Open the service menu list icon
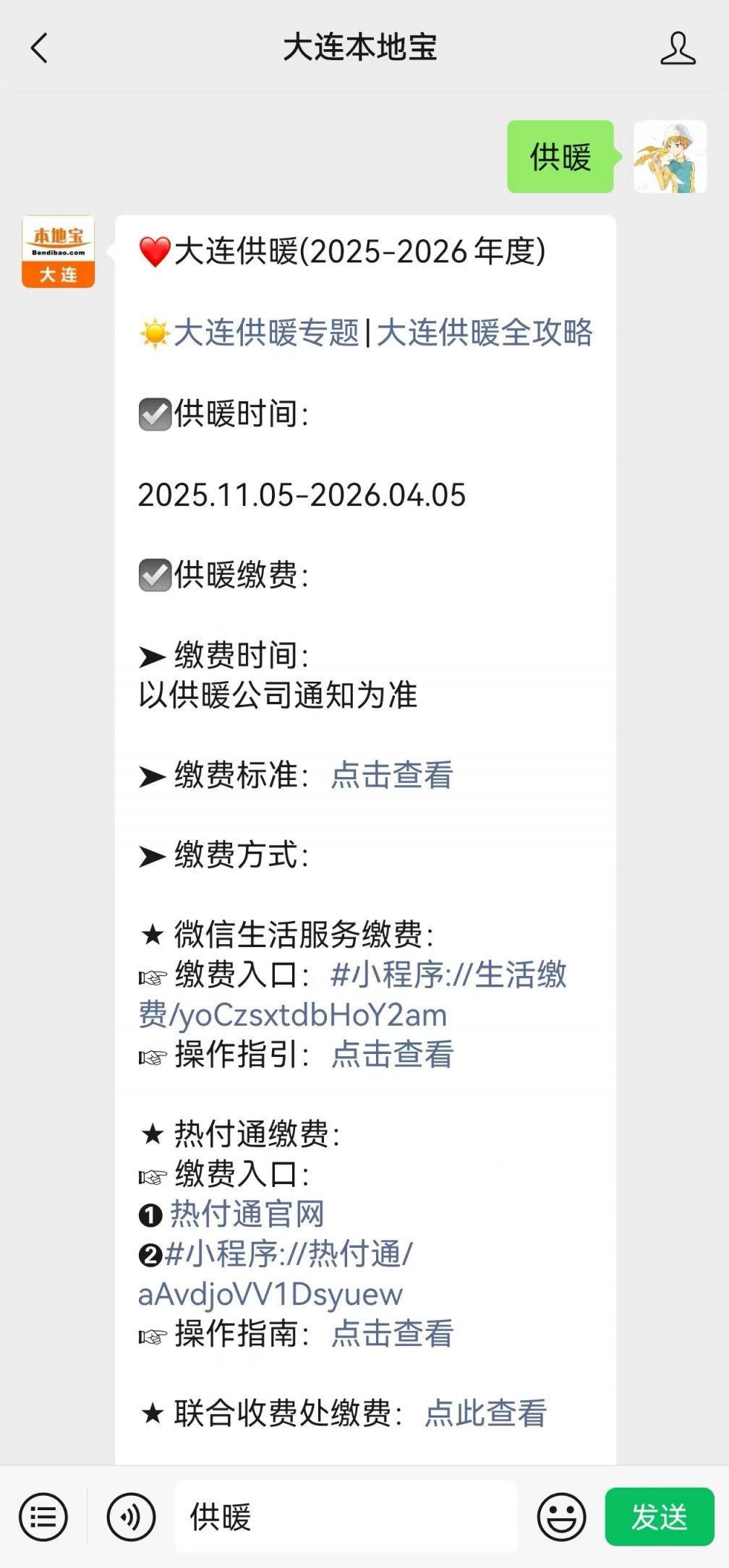Viewport: 729px width, 1568px height. (x=43, y=1517)
